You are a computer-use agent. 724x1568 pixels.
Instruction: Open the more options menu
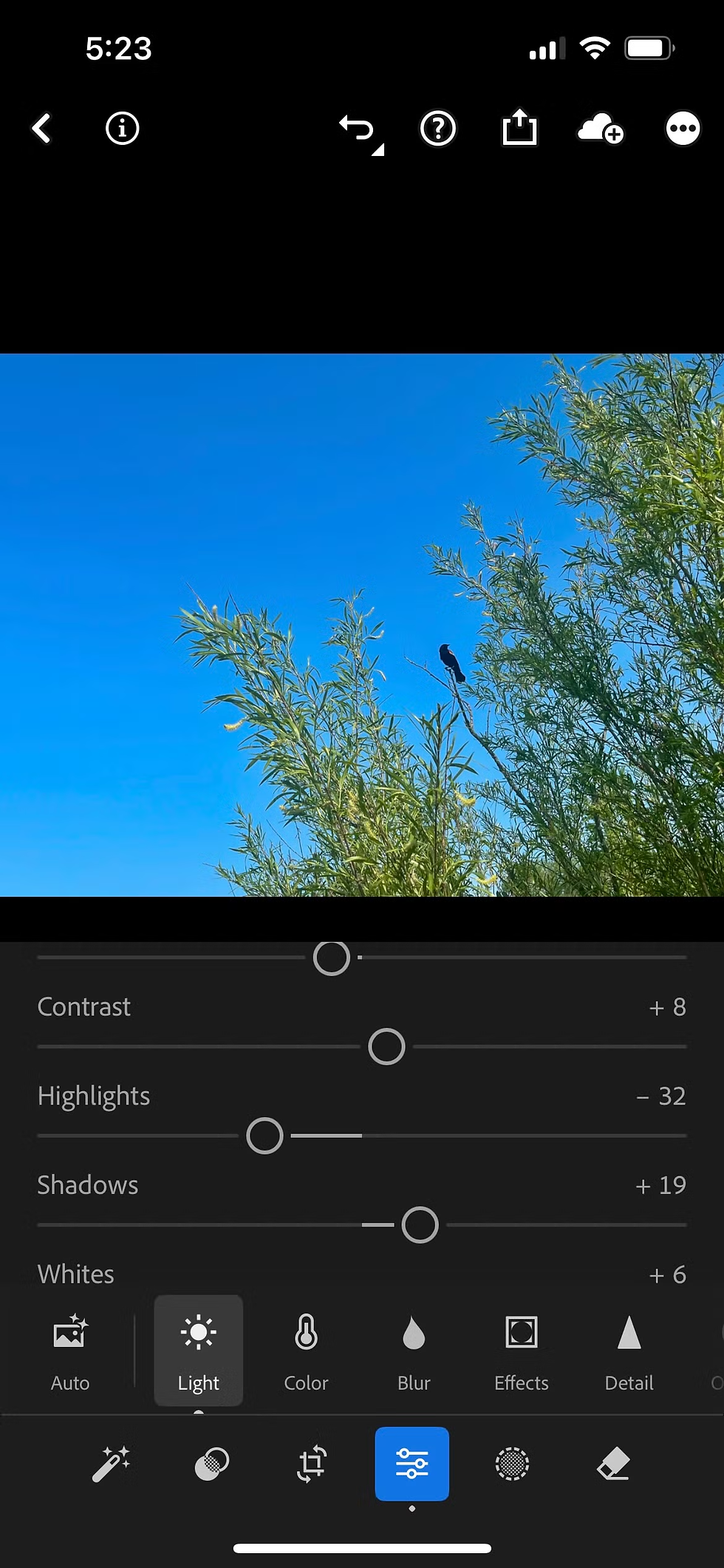pos(682,129)
